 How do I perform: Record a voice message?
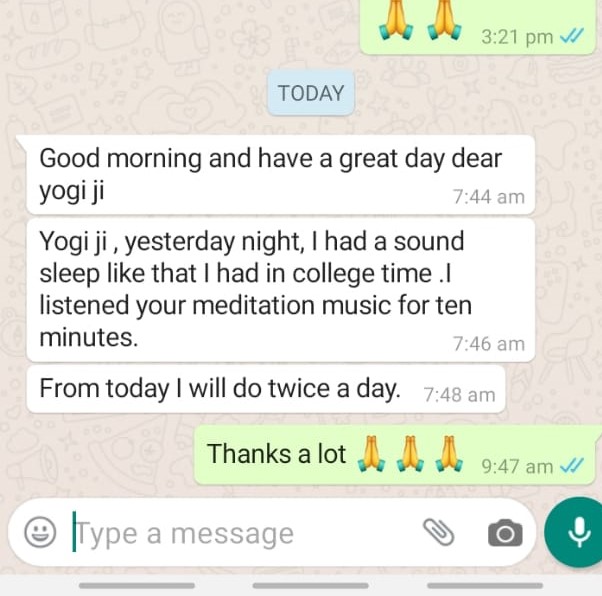coord(577,532)
